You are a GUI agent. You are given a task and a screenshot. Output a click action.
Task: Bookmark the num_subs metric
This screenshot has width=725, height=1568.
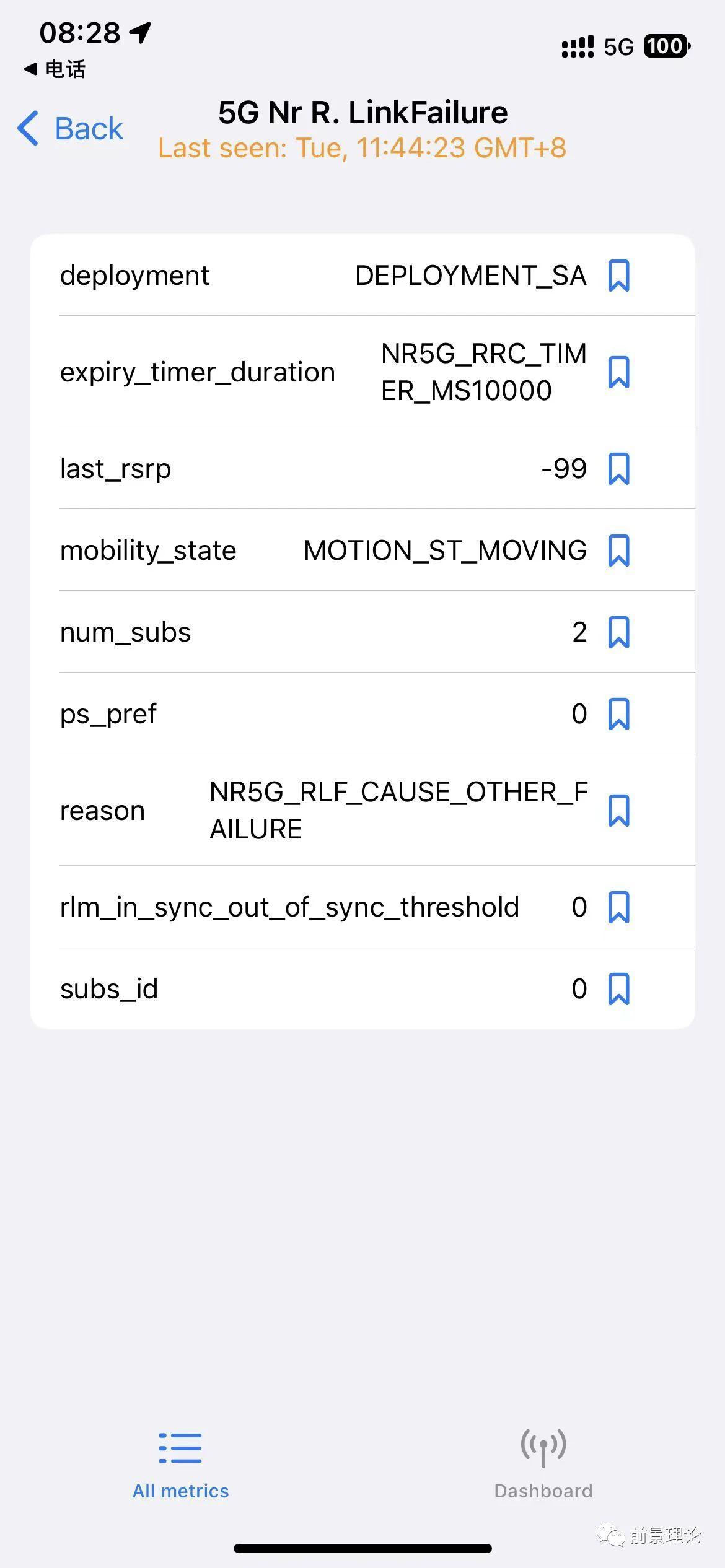point(620,632)
